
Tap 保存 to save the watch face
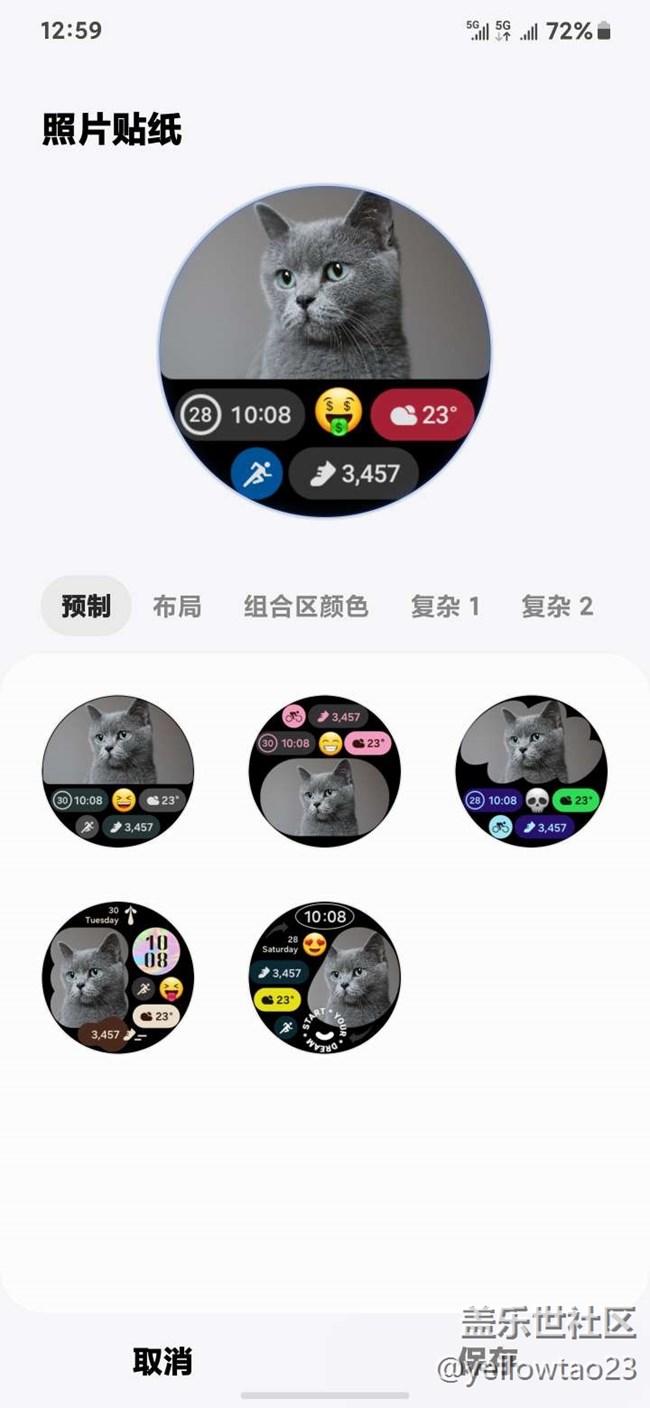pos(488,1361)
